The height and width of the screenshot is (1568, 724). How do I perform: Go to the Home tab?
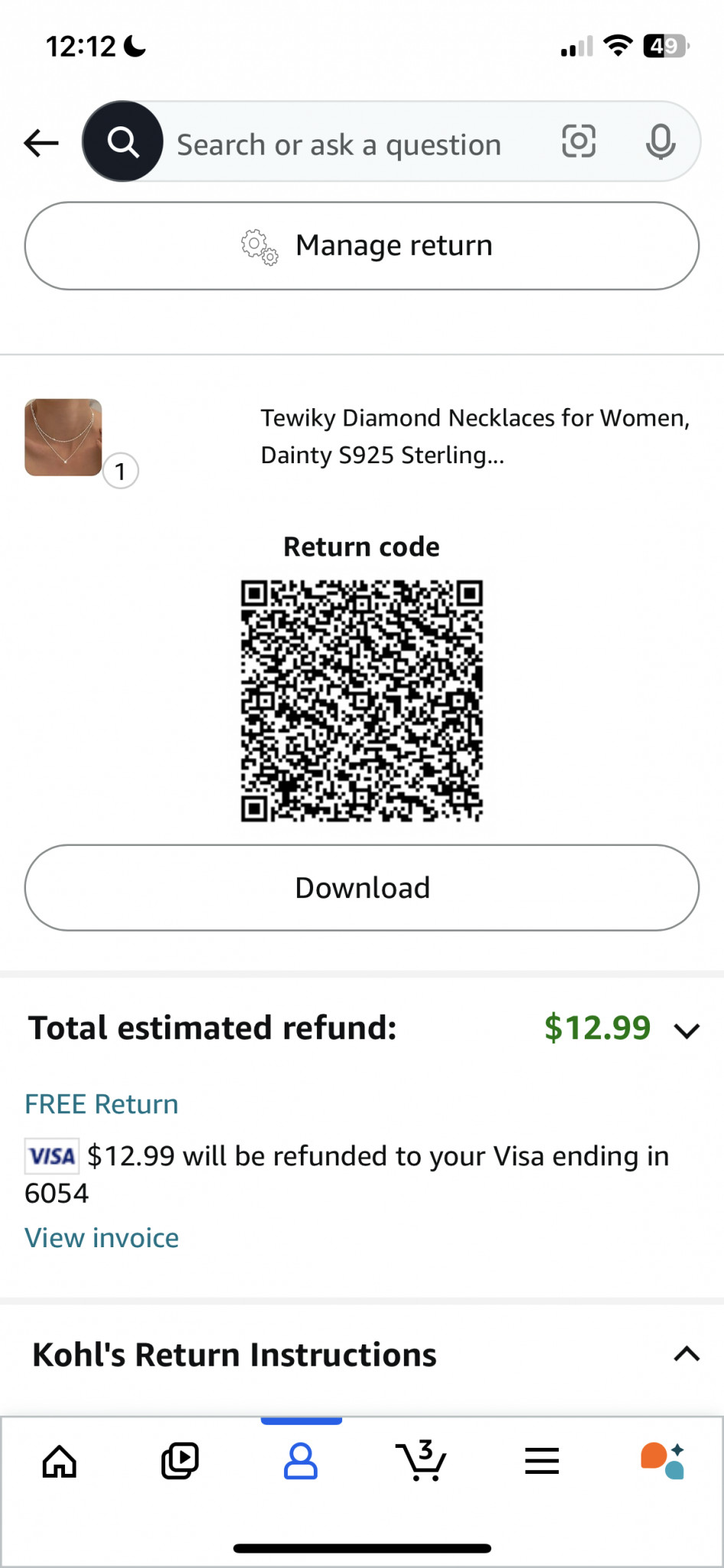tap(60, 1461)
